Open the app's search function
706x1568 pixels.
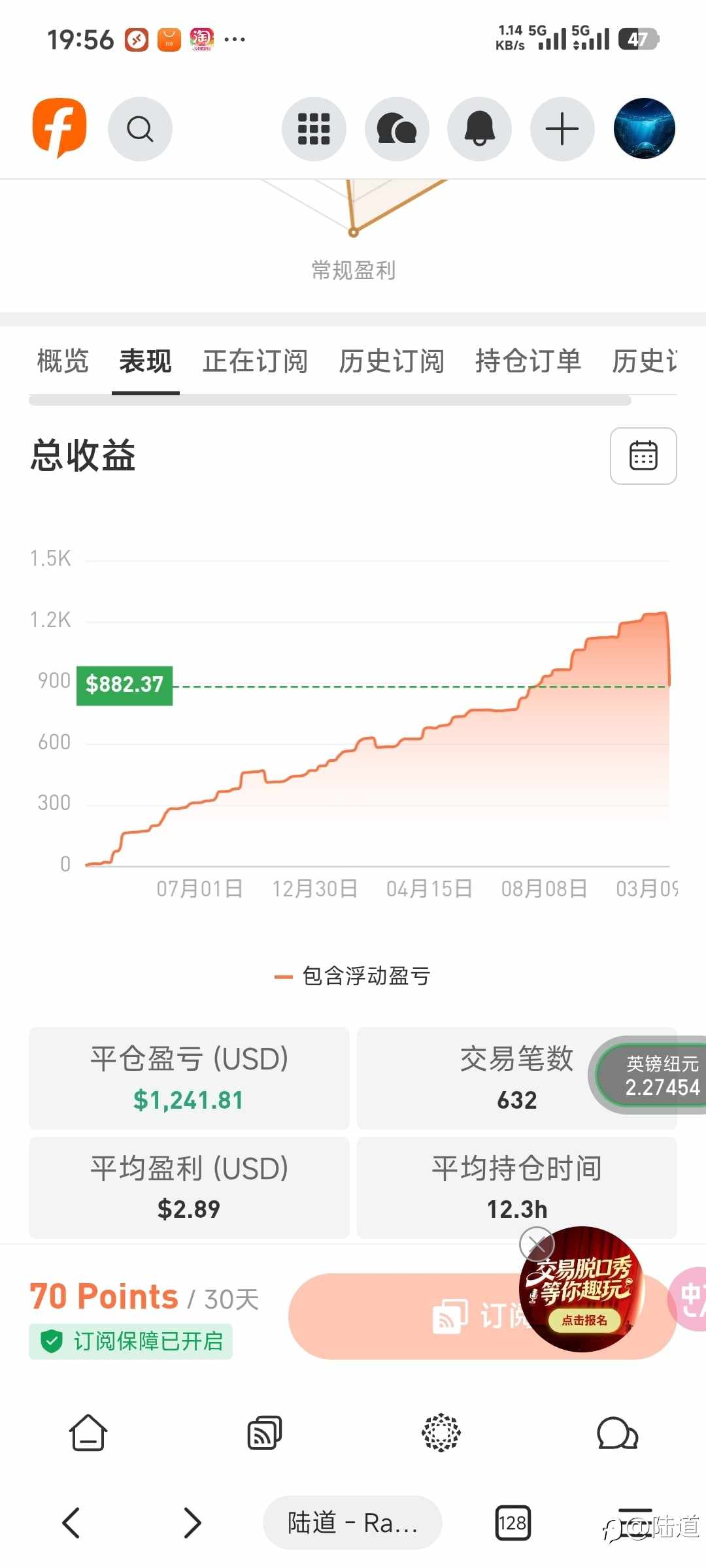140,129
